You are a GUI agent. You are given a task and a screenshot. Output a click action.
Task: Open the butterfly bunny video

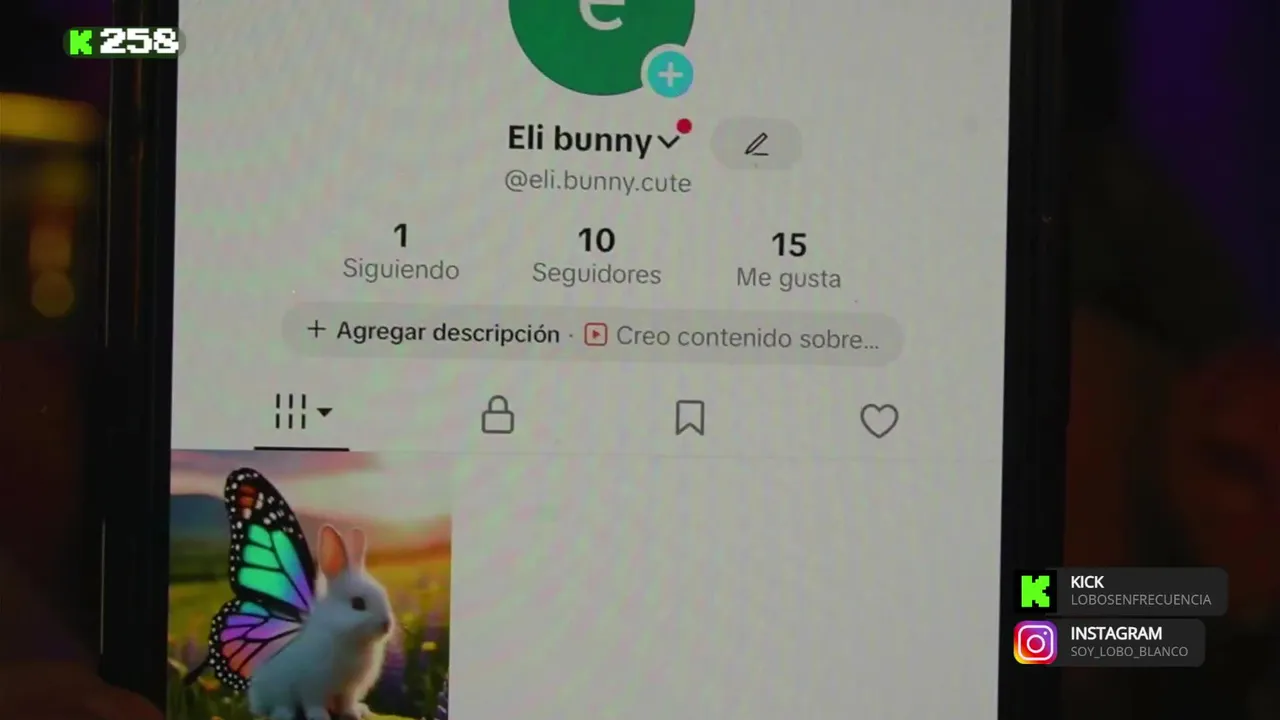[310, 585]
